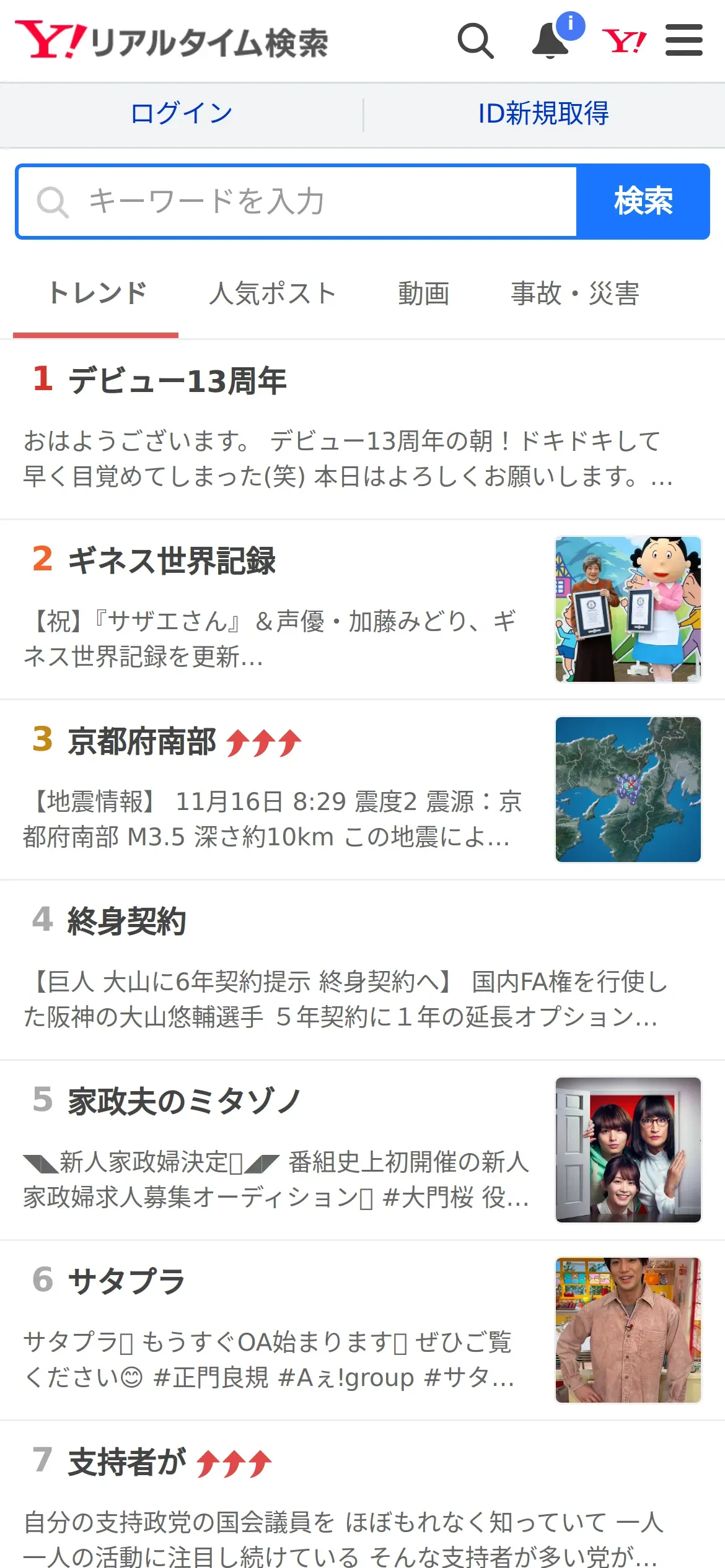The width and height of the screenshot is (725, 1568).
Task: Open the hamburger menu
Action: click(x=684, y=40)
